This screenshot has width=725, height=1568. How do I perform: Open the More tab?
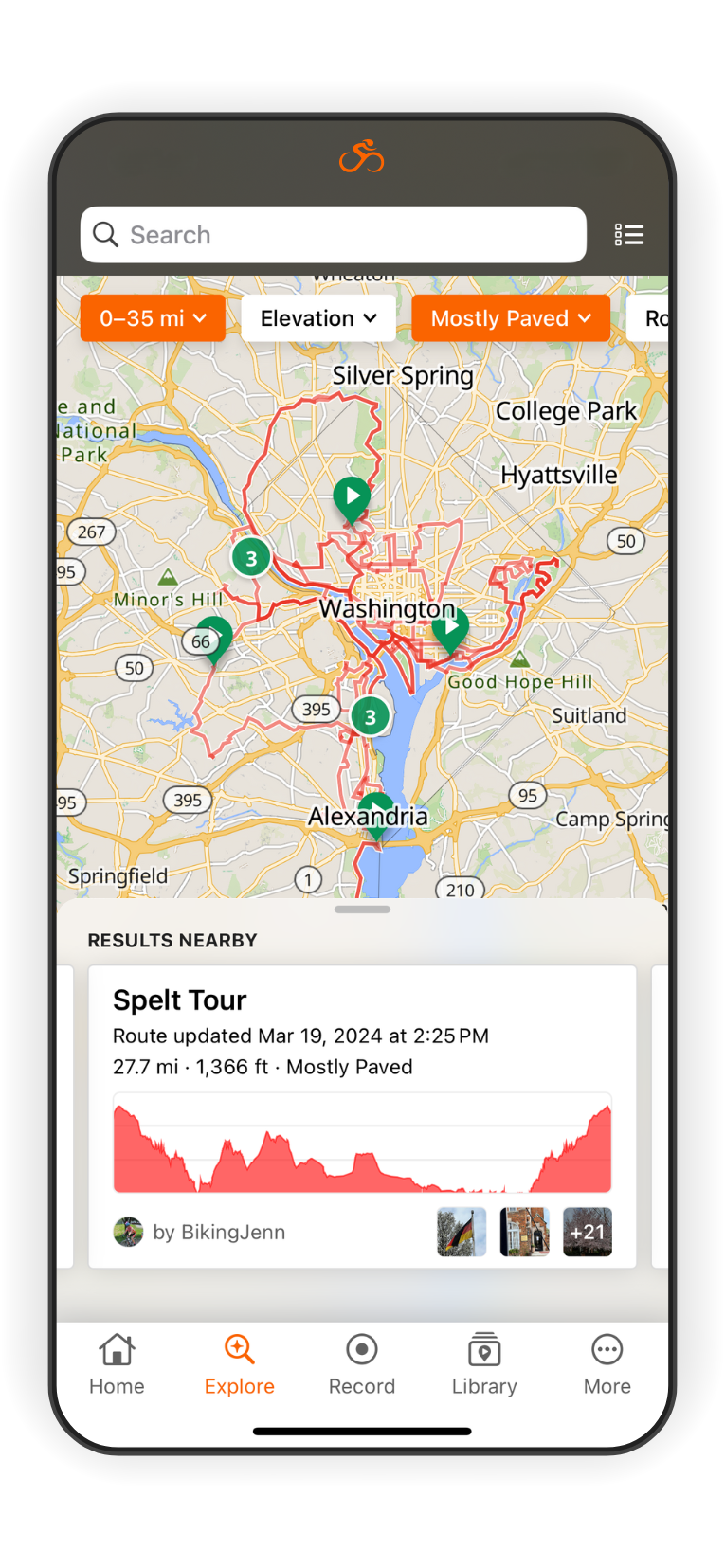click(607, 1364)
